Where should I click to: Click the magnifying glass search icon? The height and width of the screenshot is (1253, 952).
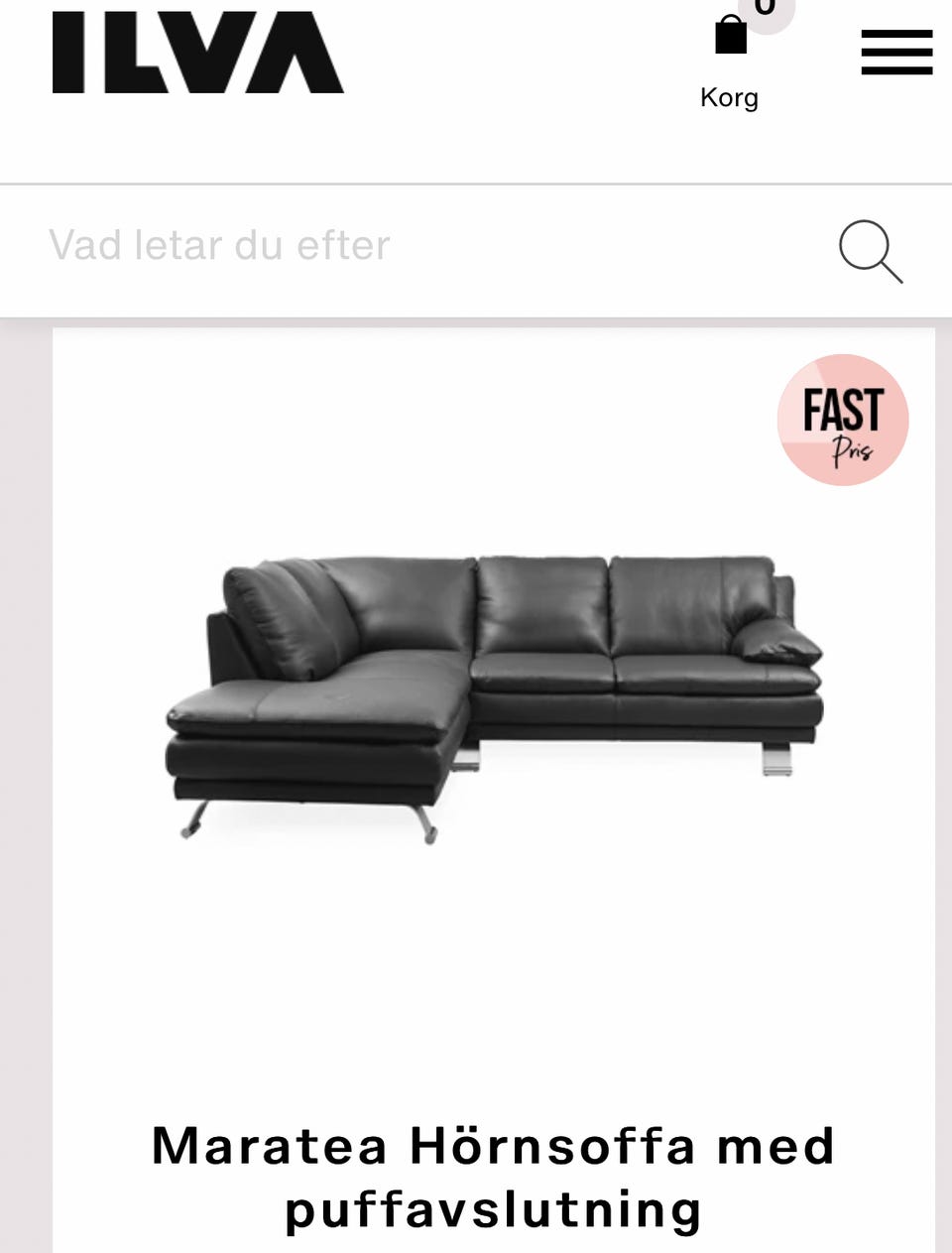(872, 252)
